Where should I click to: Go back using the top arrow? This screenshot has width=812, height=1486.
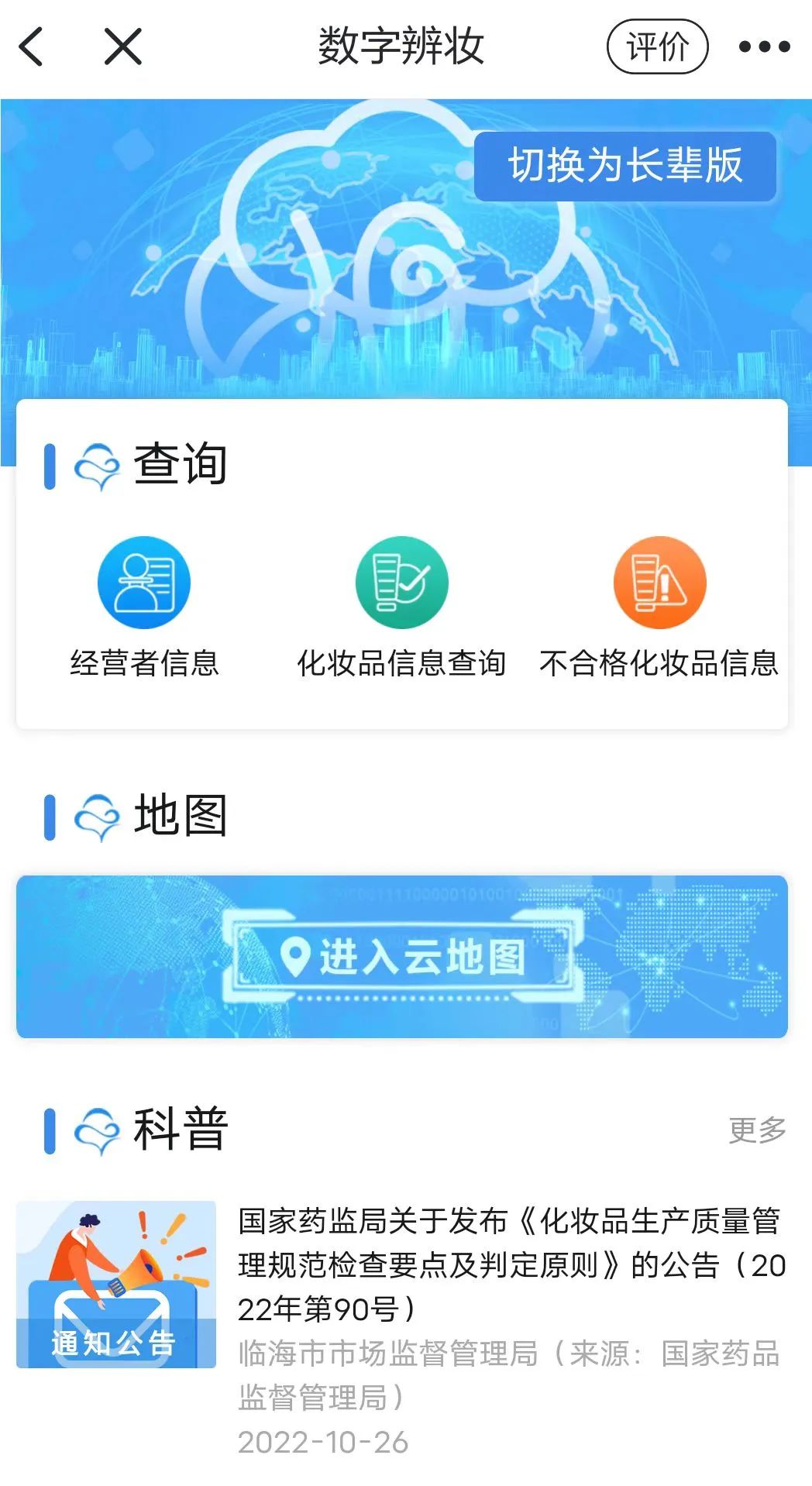tap(31, 46)
